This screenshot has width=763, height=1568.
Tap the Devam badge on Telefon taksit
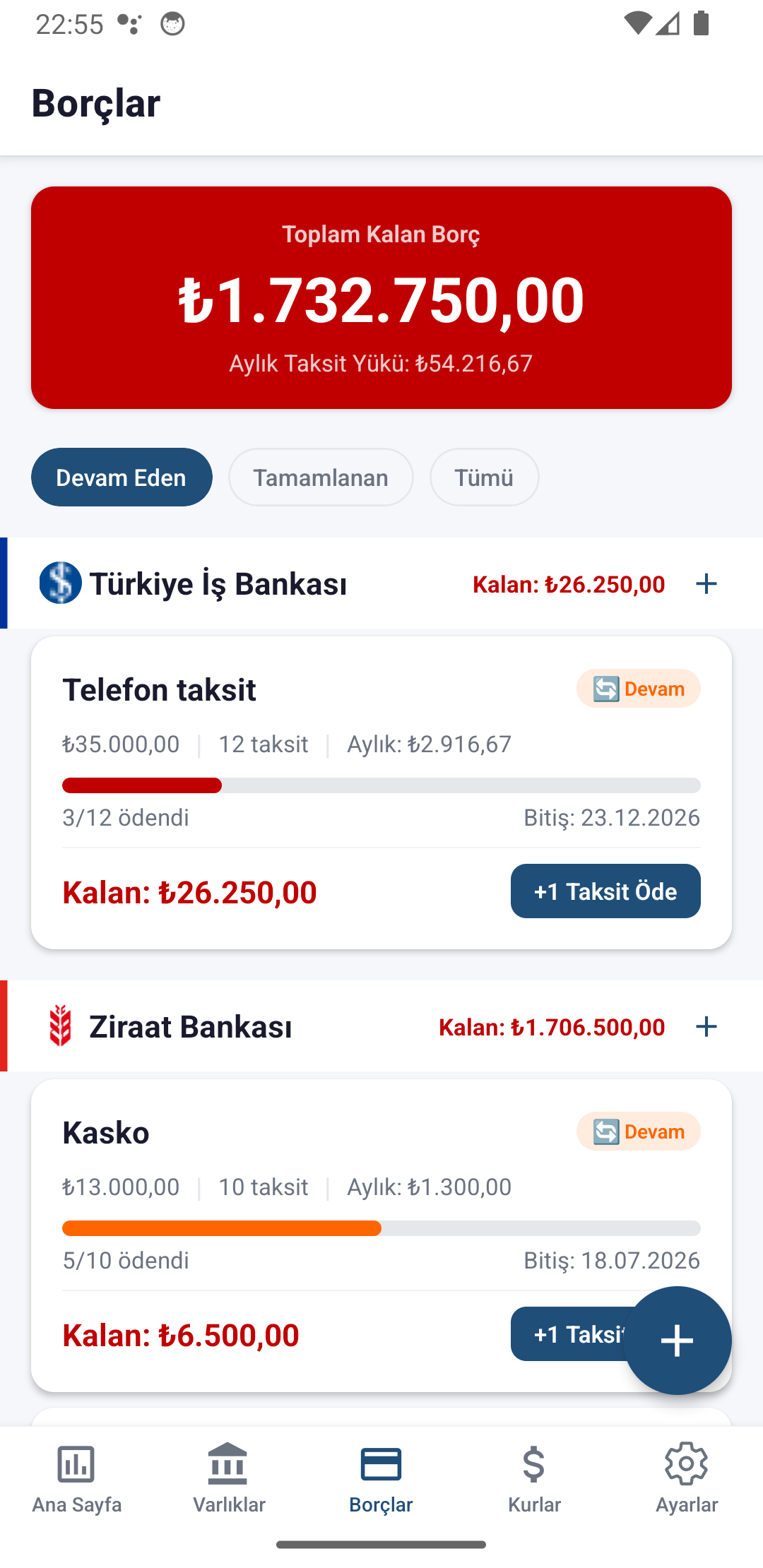tap(638, 689)
